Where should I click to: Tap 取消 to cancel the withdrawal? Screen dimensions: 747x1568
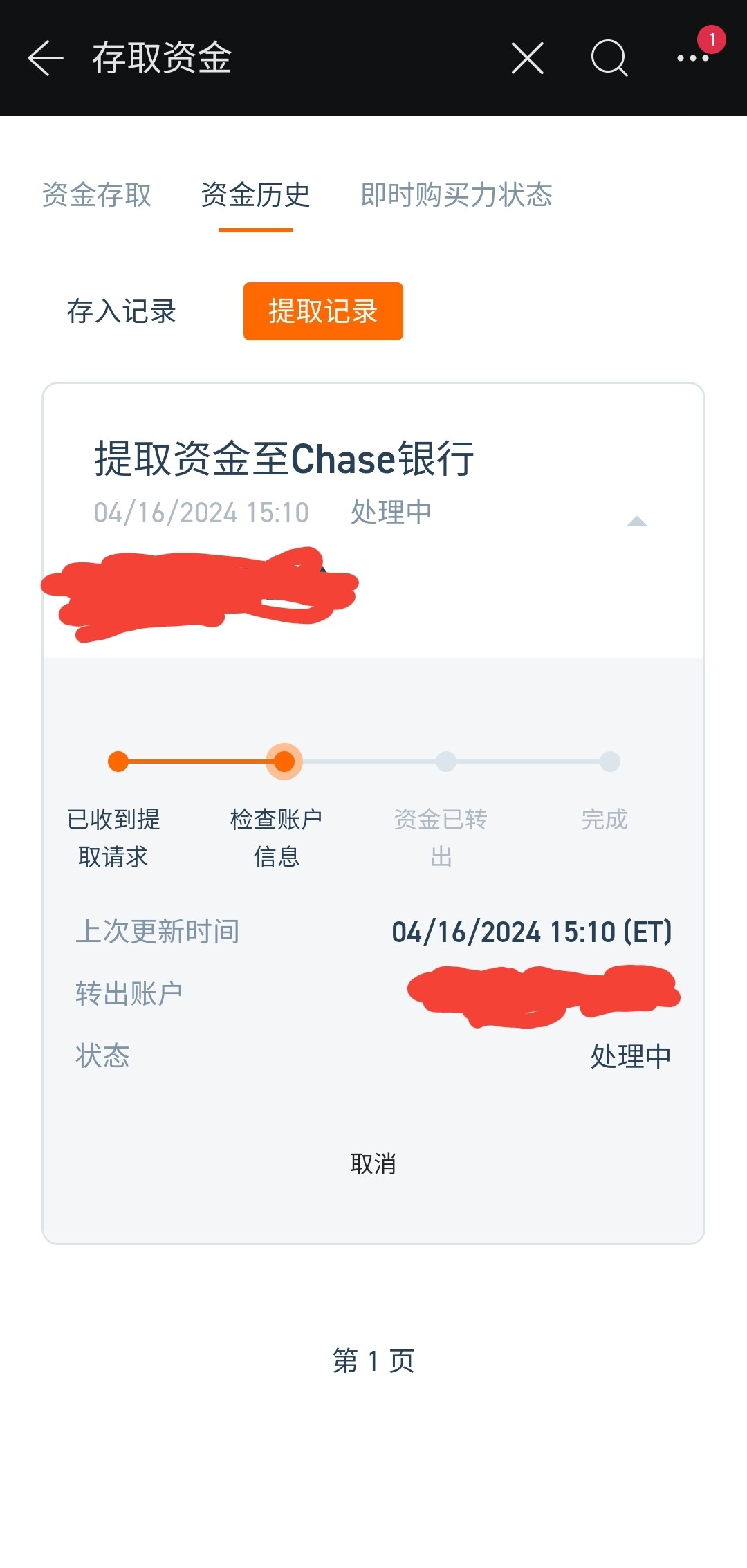pos(373,1163)
